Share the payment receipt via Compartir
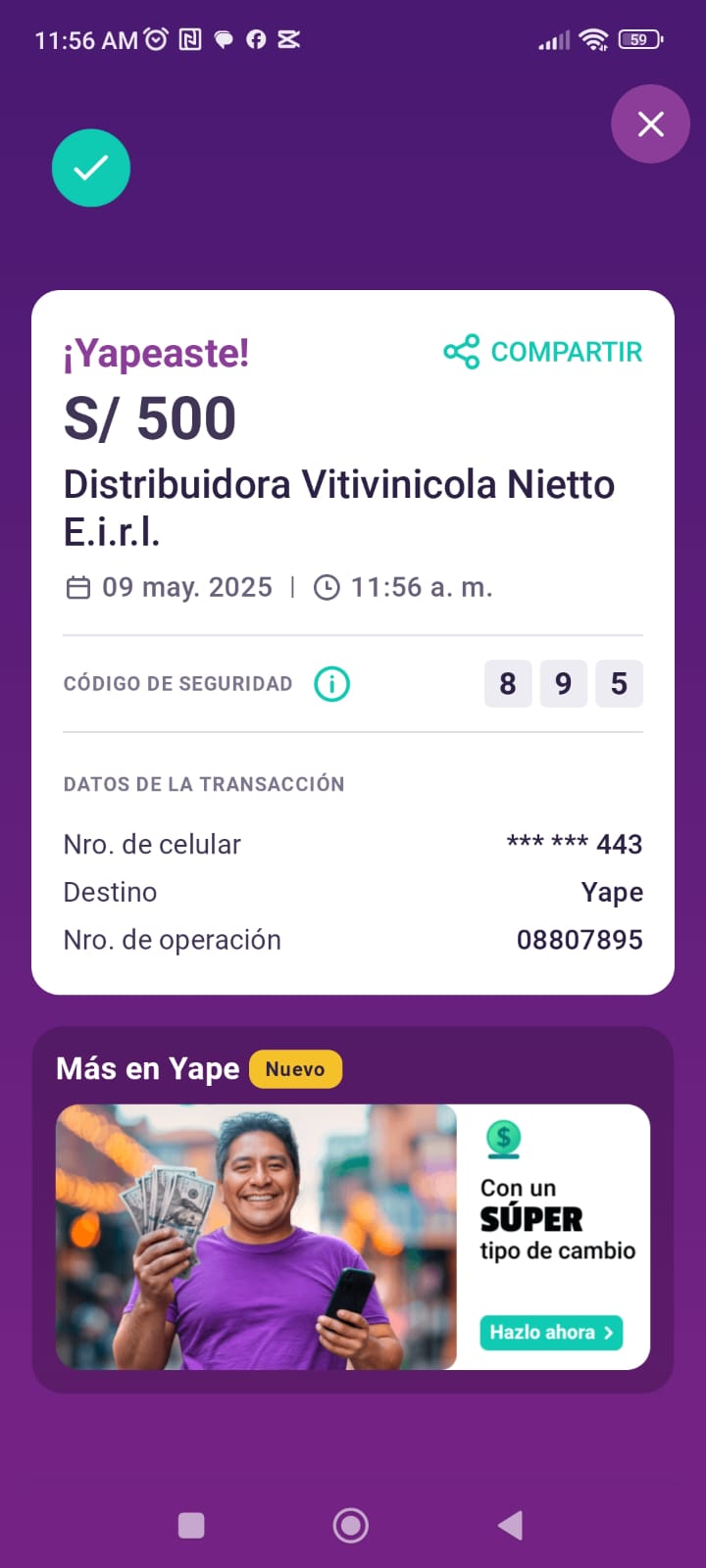This screenshot has height=1568, width=706. 543,352
